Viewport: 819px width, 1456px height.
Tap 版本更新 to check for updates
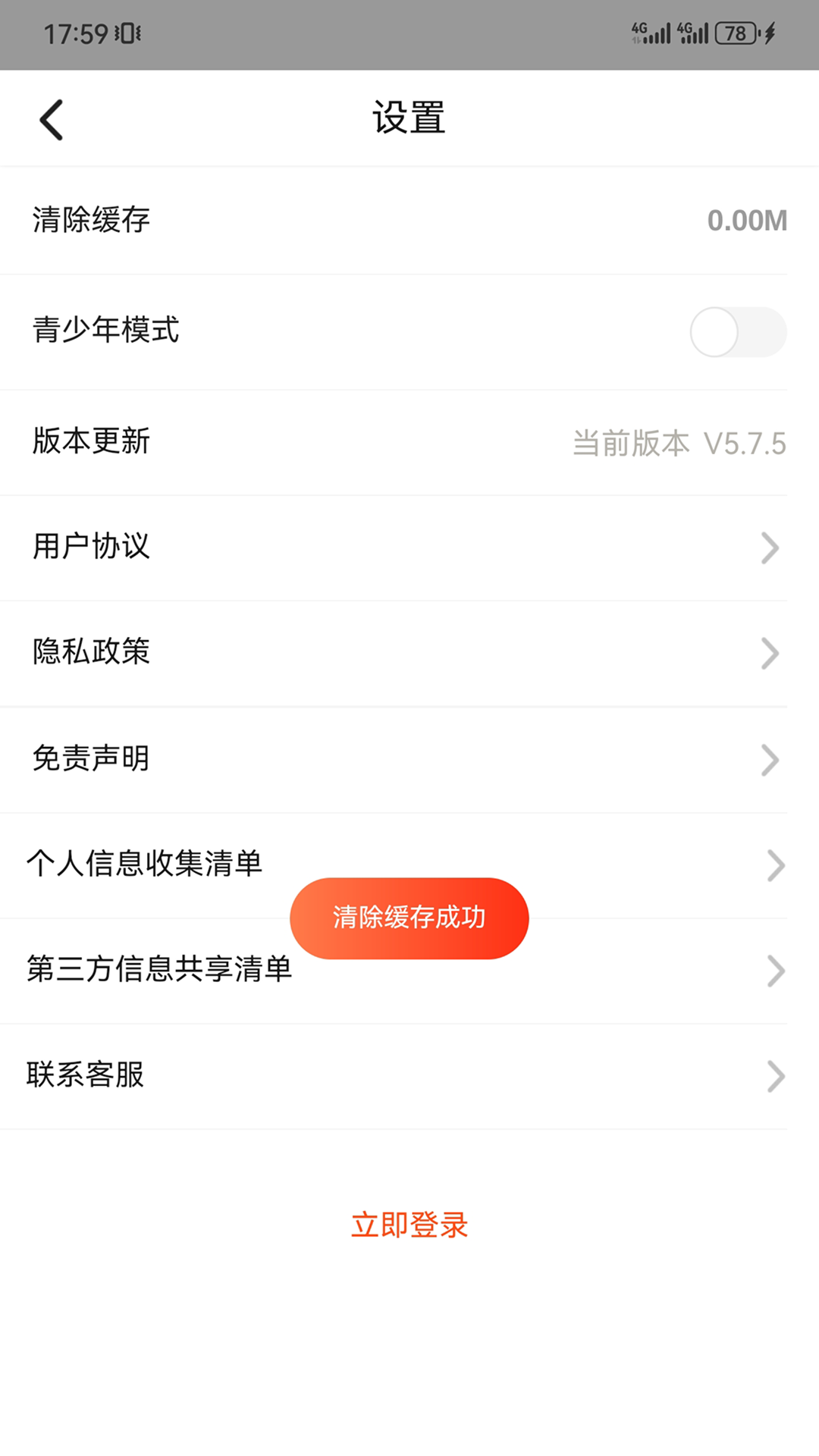(90, 442)
